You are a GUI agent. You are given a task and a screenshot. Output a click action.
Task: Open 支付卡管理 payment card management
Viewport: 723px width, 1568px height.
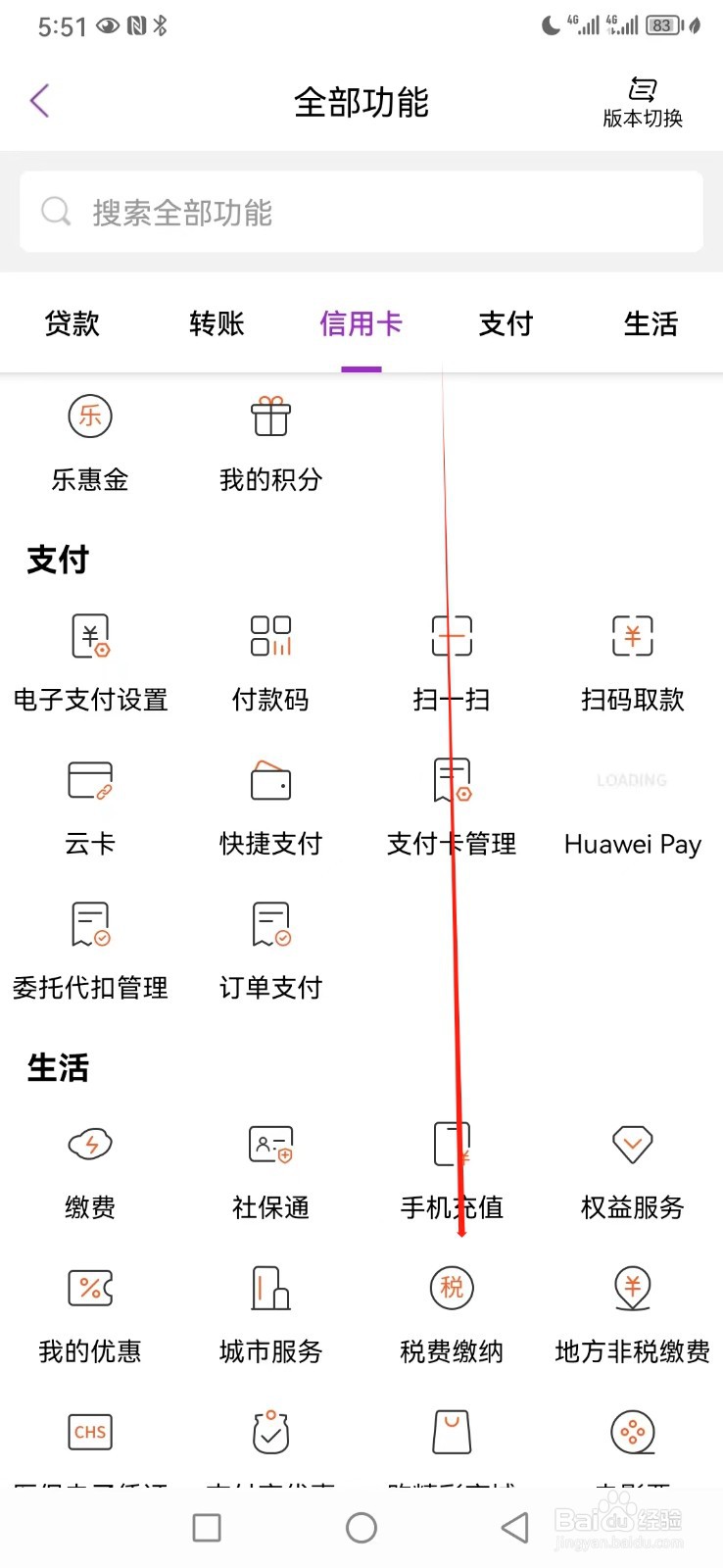tap(451, 806)
